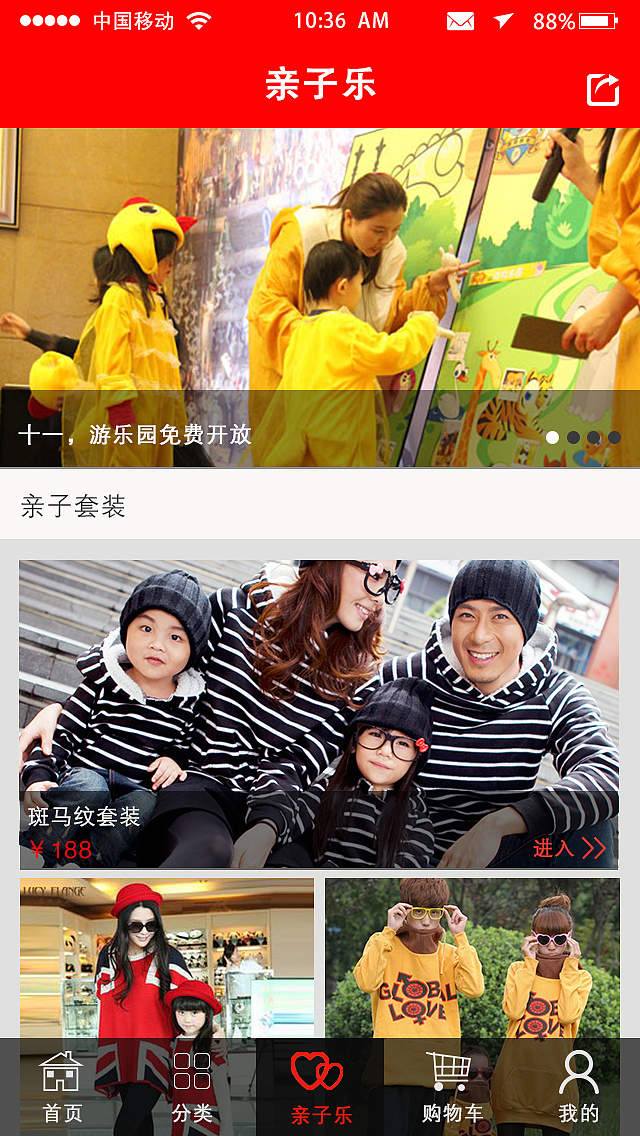Open the 购物车 tab
Screen dimensions: 640x1136
tap(450, 1087)
